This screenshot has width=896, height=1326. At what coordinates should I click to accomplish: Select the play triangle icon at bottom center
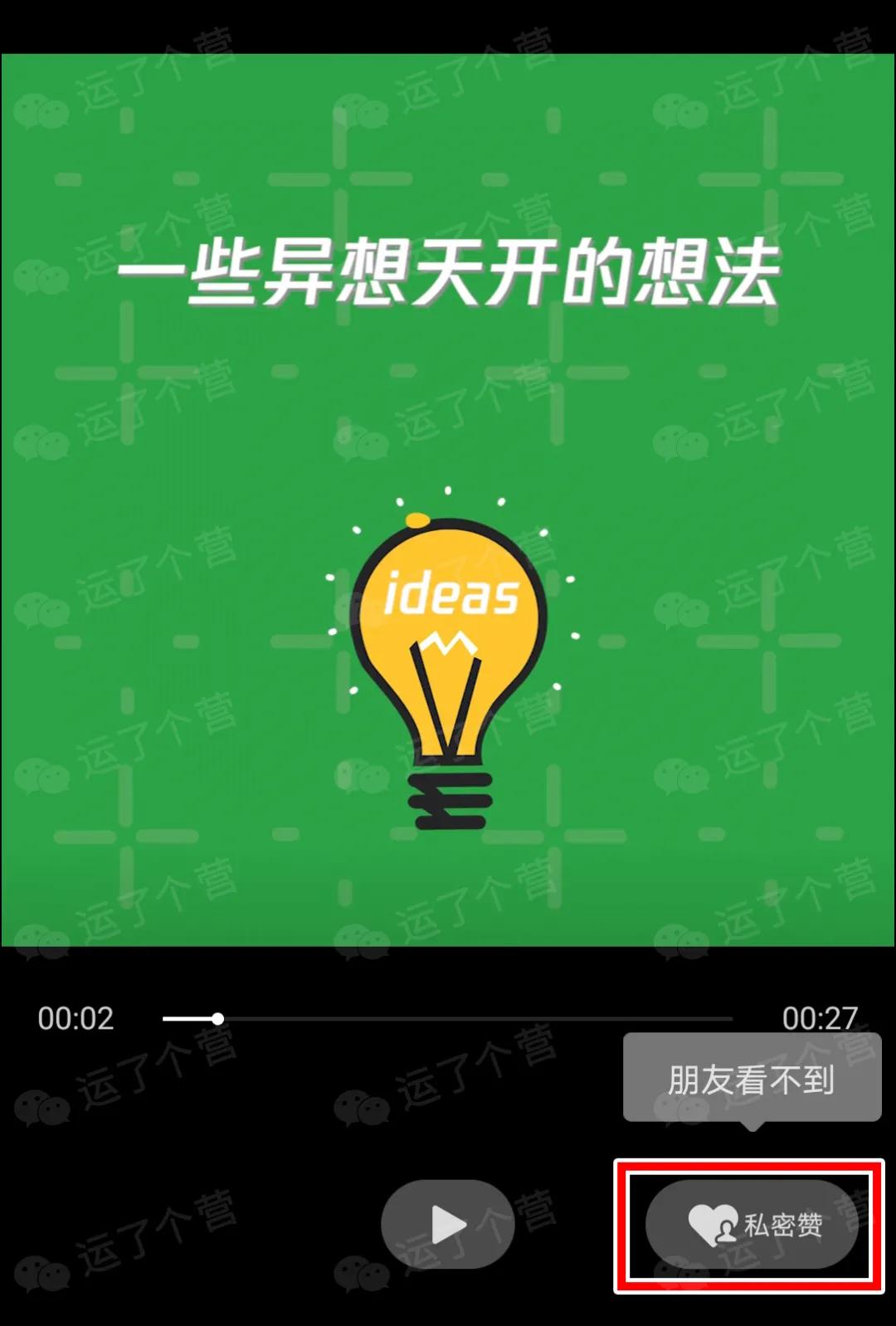click(448, 1223)
